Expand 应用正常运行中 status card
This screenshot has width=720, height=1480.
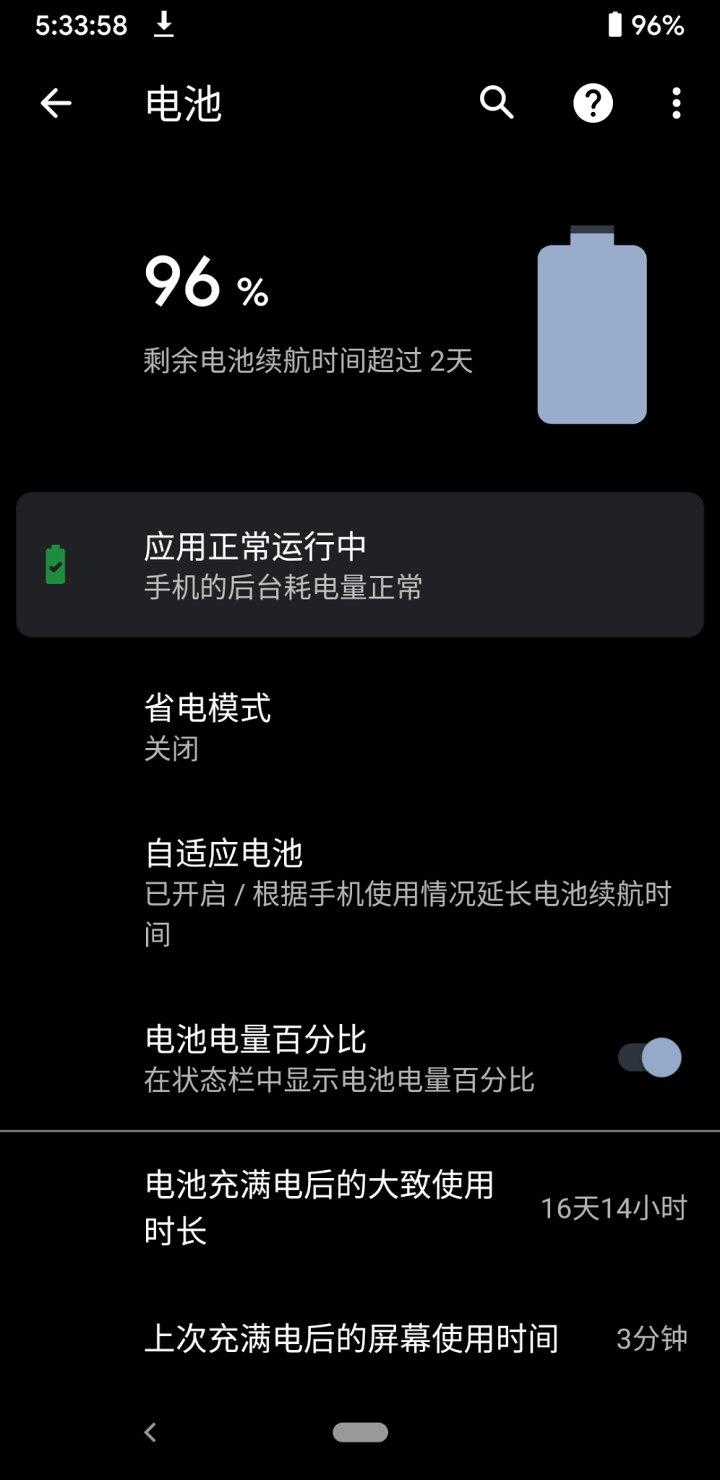[360, 562]
